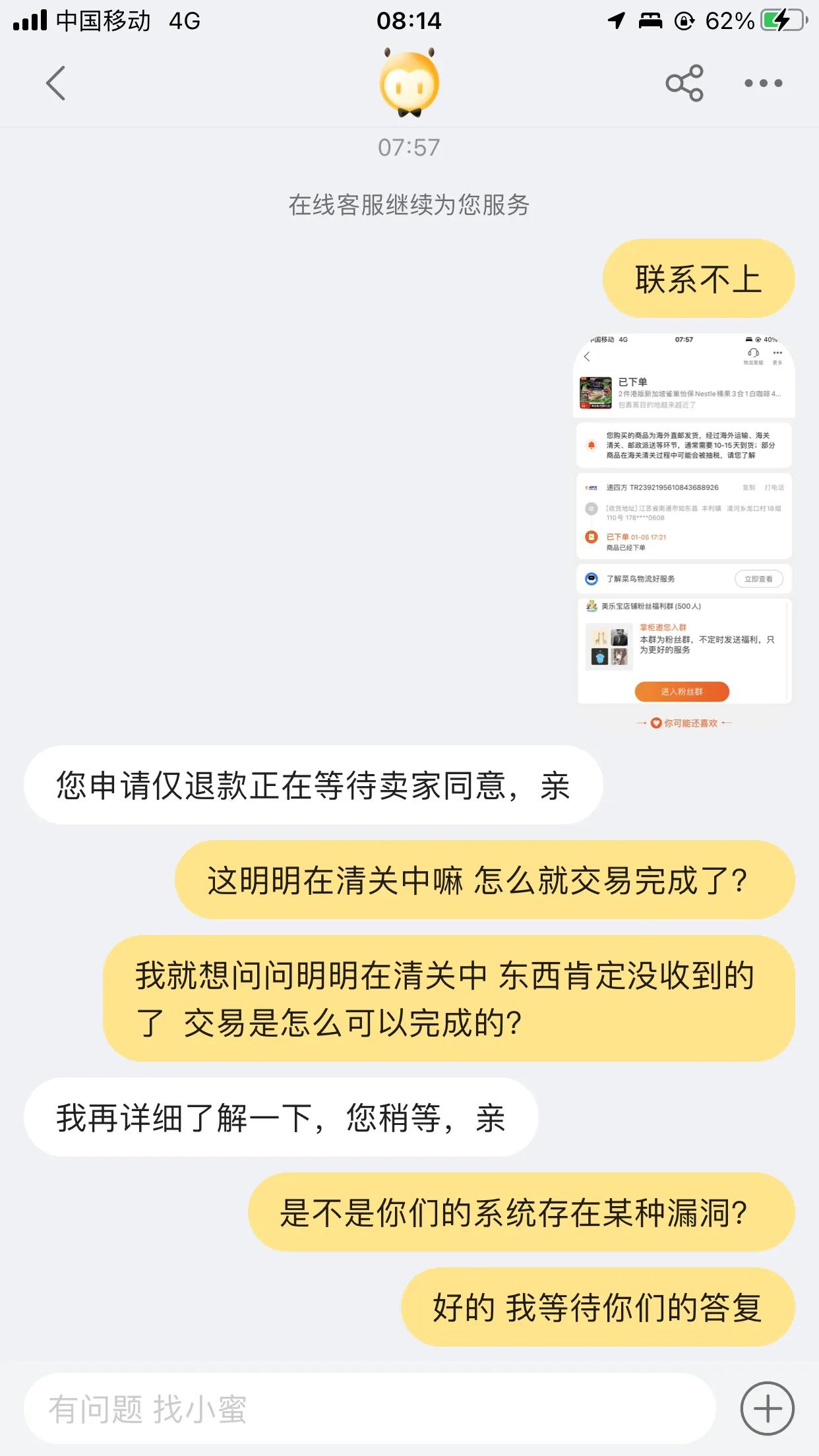Tap the plus icon next to the input box
The image size is (819, 1456).
tap(767, 1408)
